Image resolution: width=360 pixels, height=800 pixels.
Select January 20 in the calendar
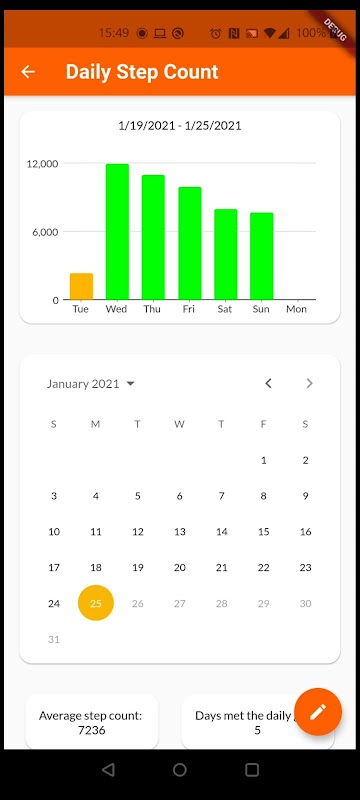tap(179, 567)
